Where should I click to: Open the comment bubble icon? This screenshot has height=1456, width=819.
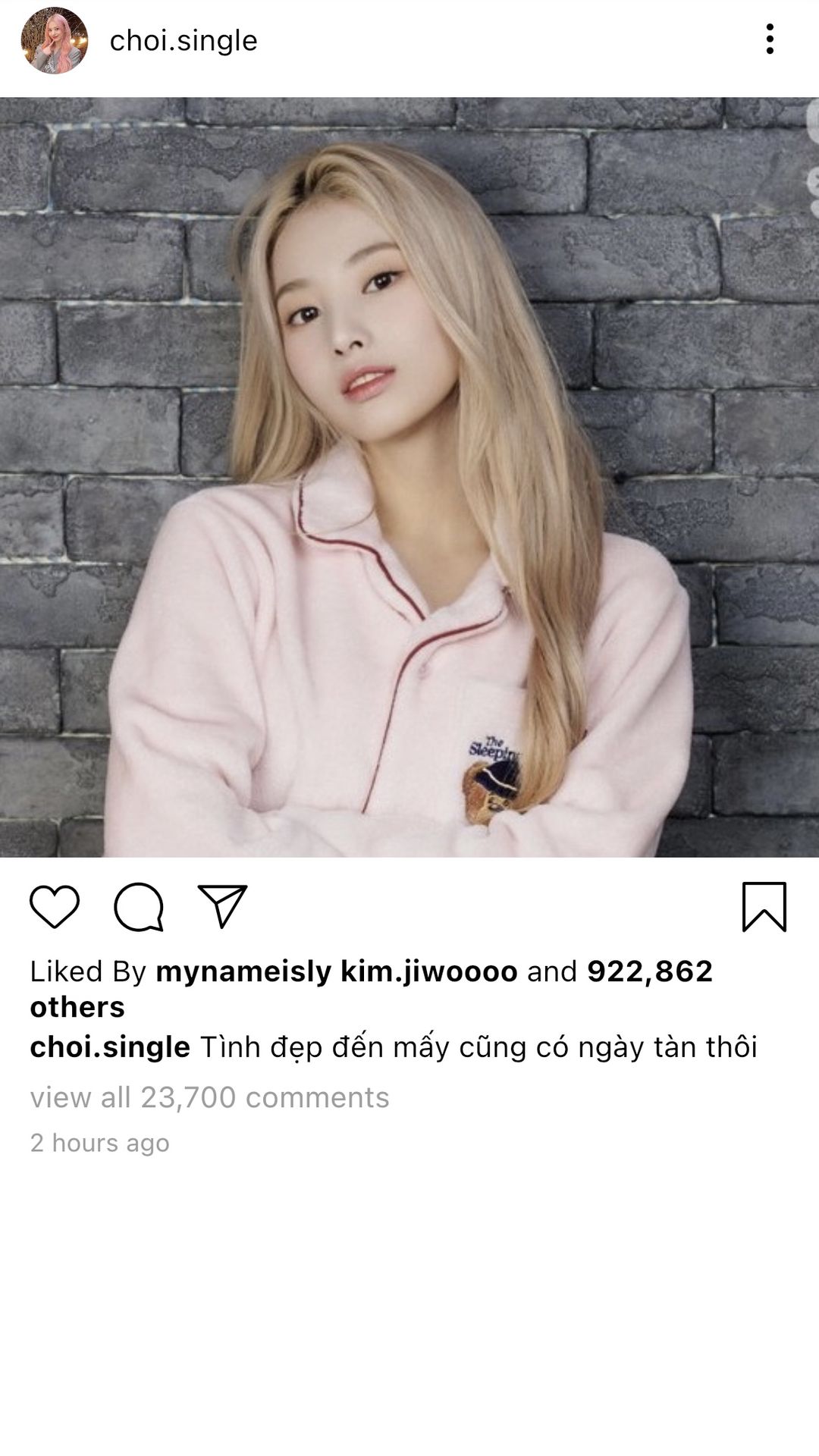(x=139, y=906)
